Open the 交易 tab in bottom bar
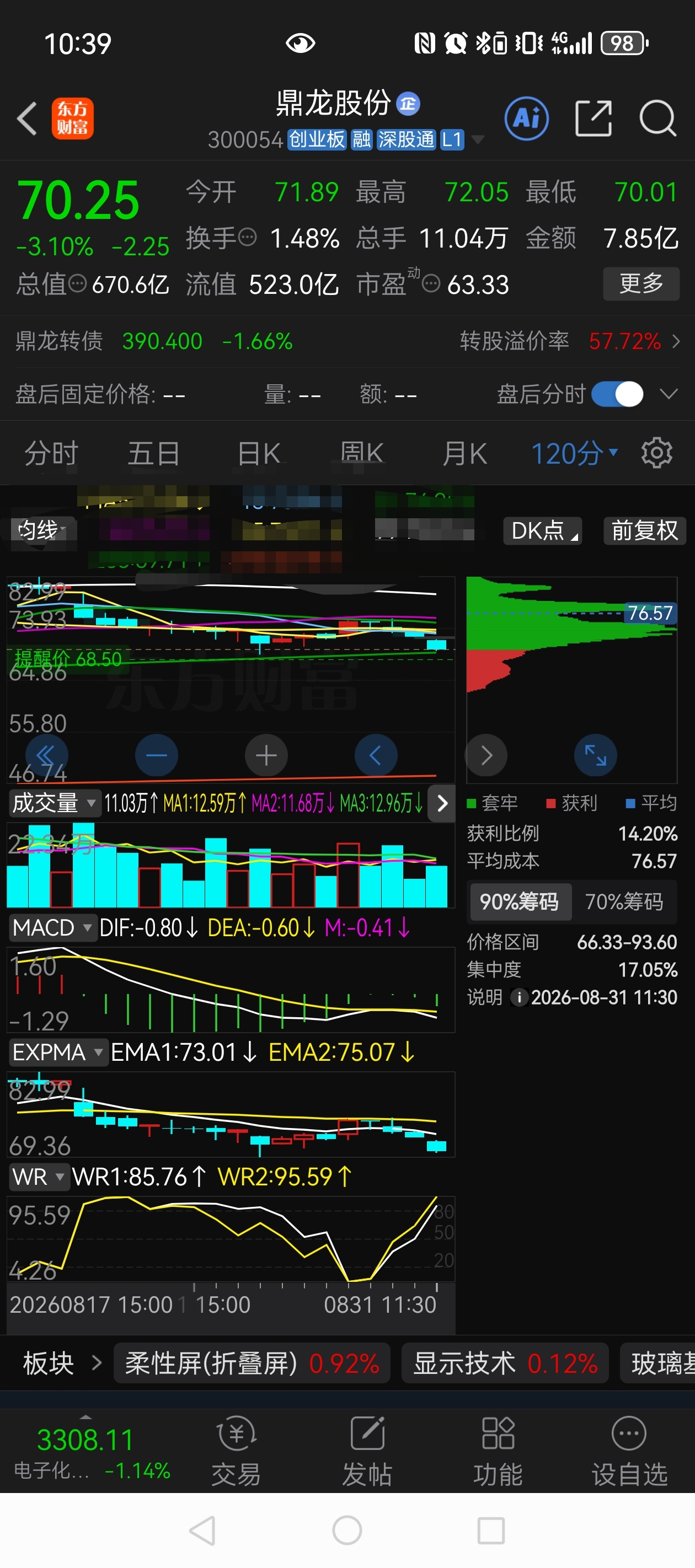Screen dimensions: 695x1568 click(236, 1452)
